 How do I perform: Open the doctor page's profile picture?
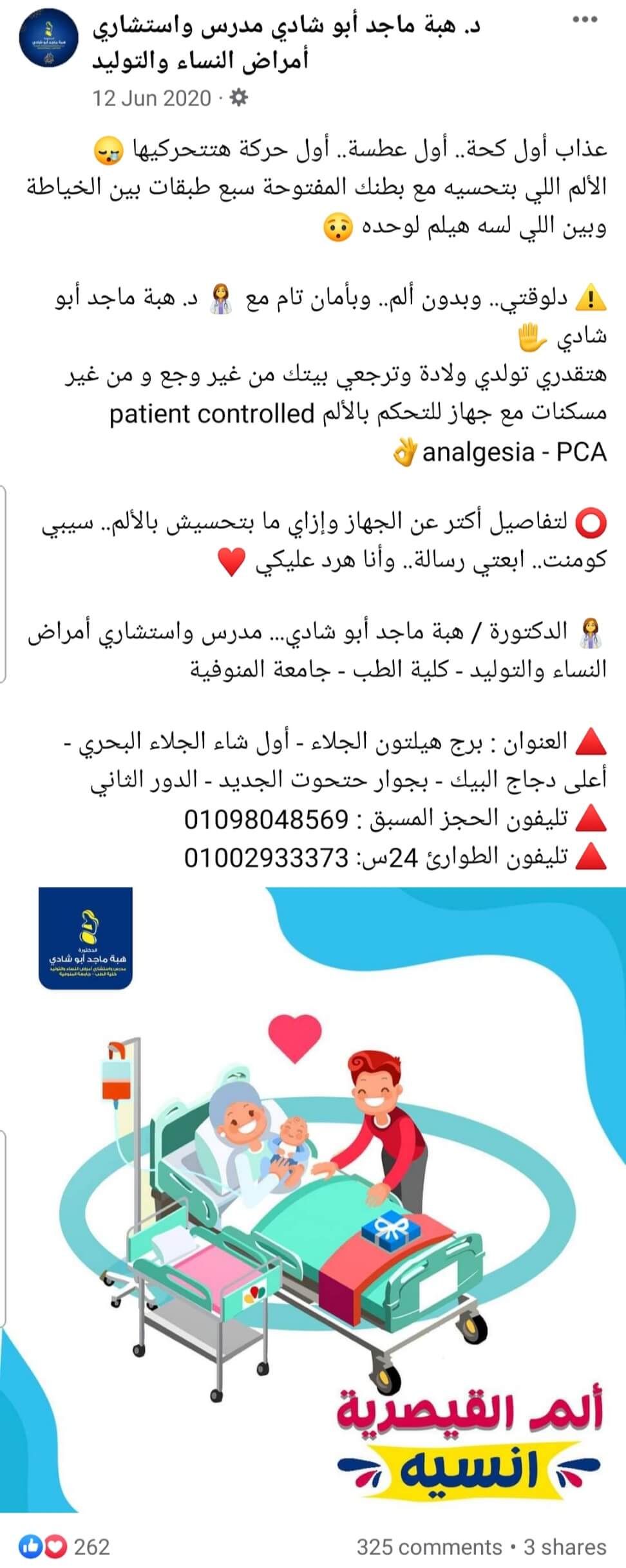[48, 40]
